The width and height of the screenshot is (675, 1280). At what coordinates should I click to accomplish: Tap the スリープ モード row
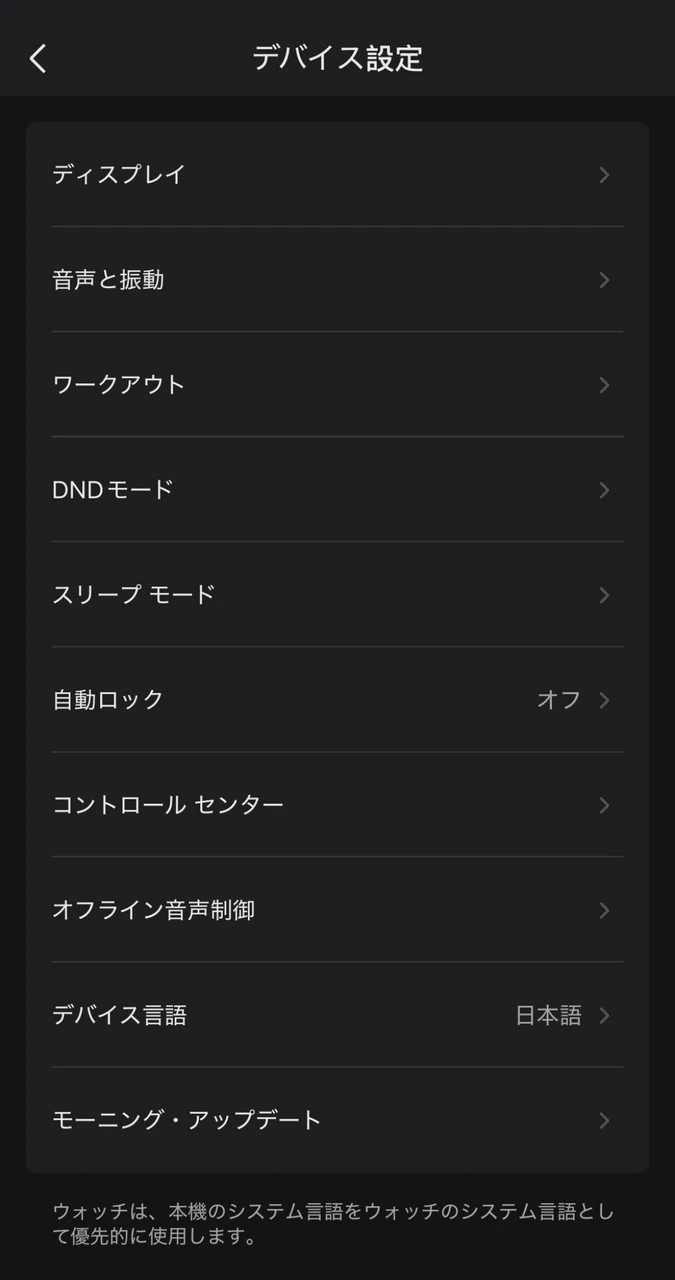coord(337,595)
